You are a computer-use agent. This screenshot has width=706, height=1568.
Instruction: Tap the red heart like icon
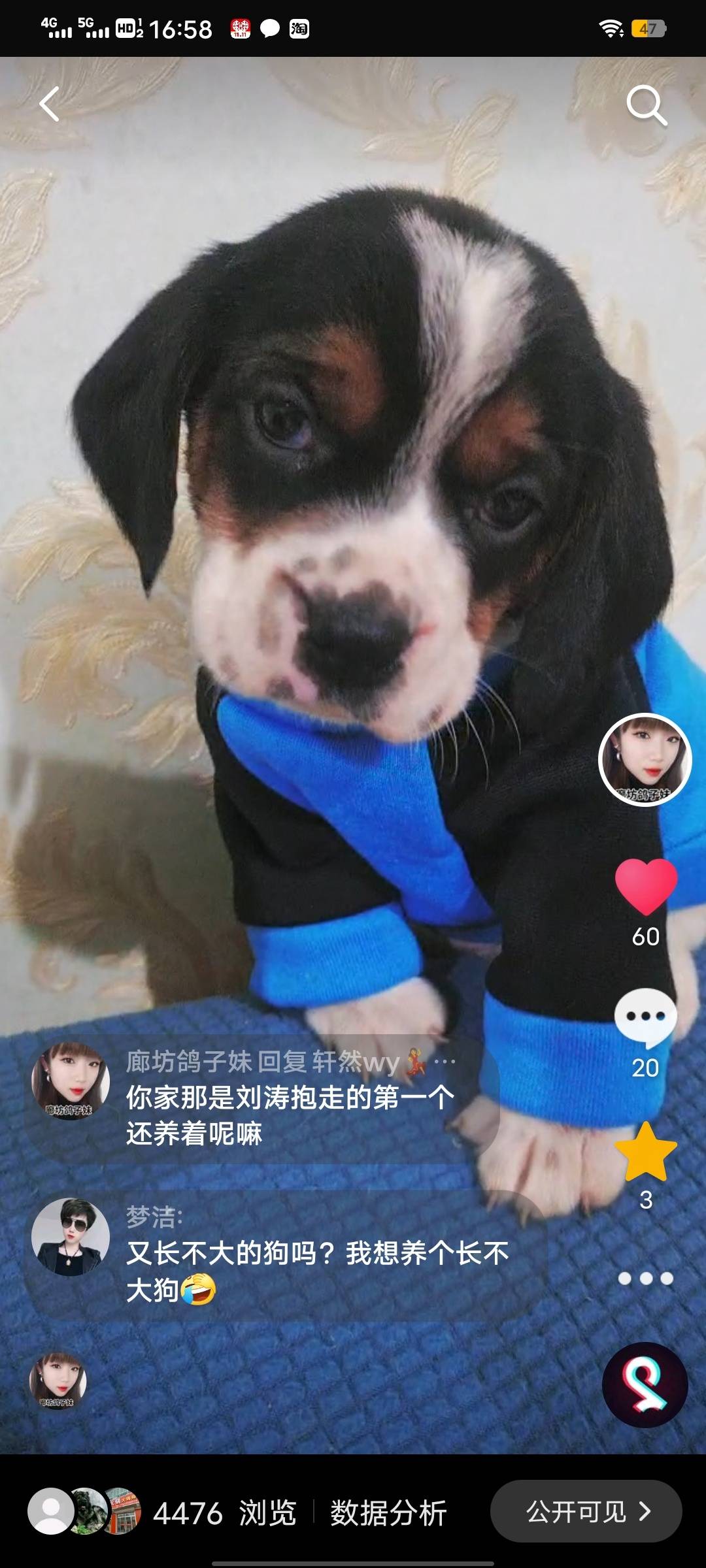[x=646, y=886]
